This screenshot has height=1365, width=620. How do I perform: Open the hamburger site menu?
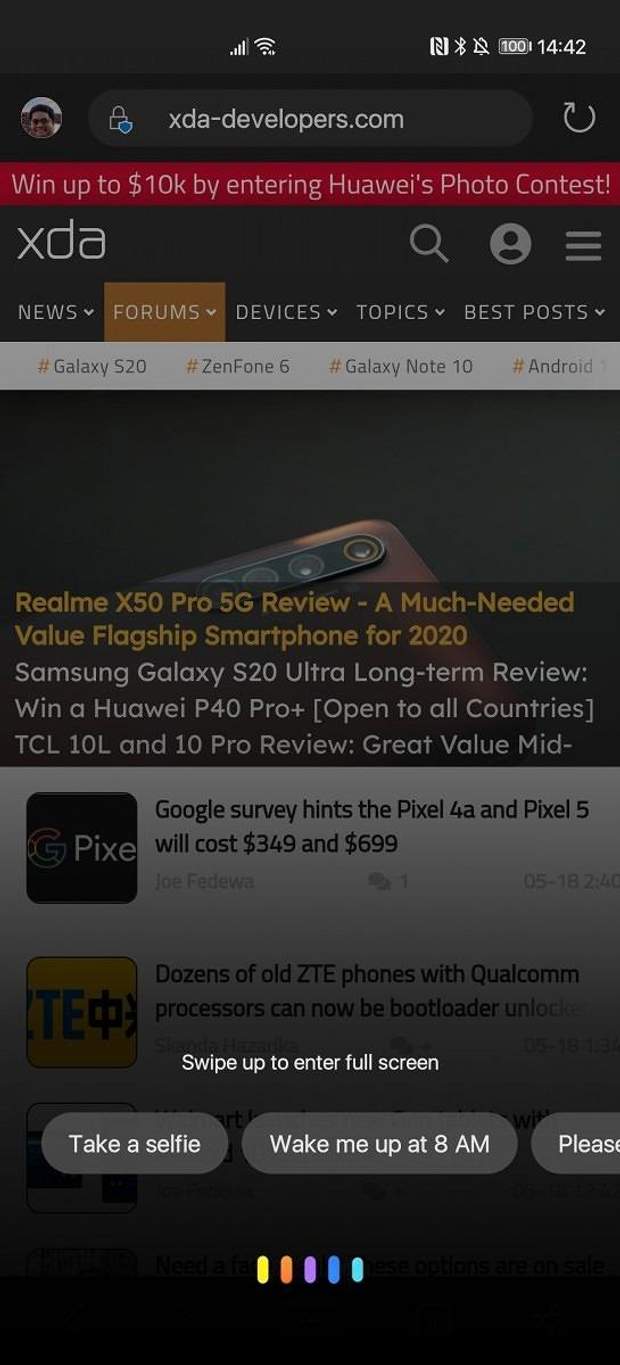pyautogui.click(x=583, y=244)
